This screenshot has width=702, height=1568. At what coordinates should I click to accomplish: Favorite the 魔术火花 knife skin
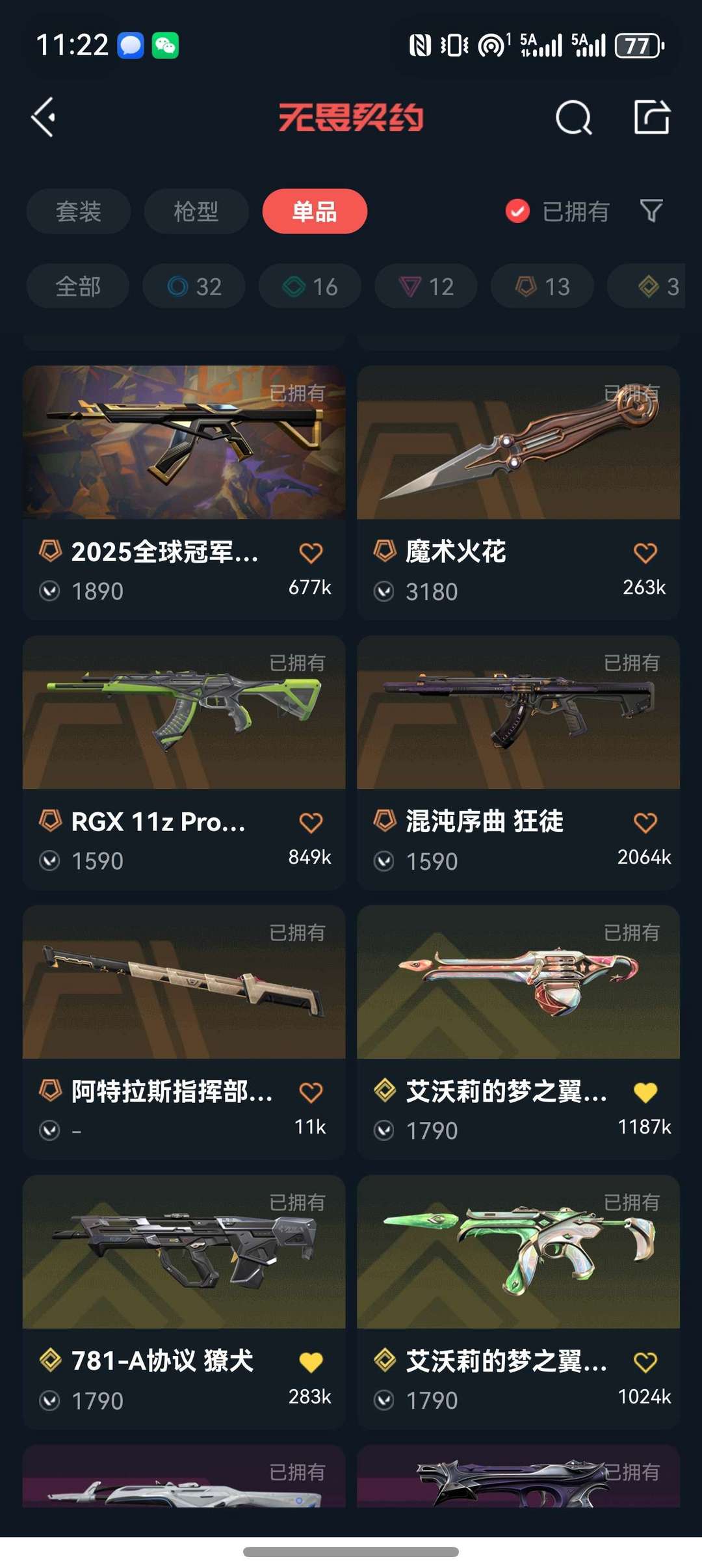click(645, 551)
